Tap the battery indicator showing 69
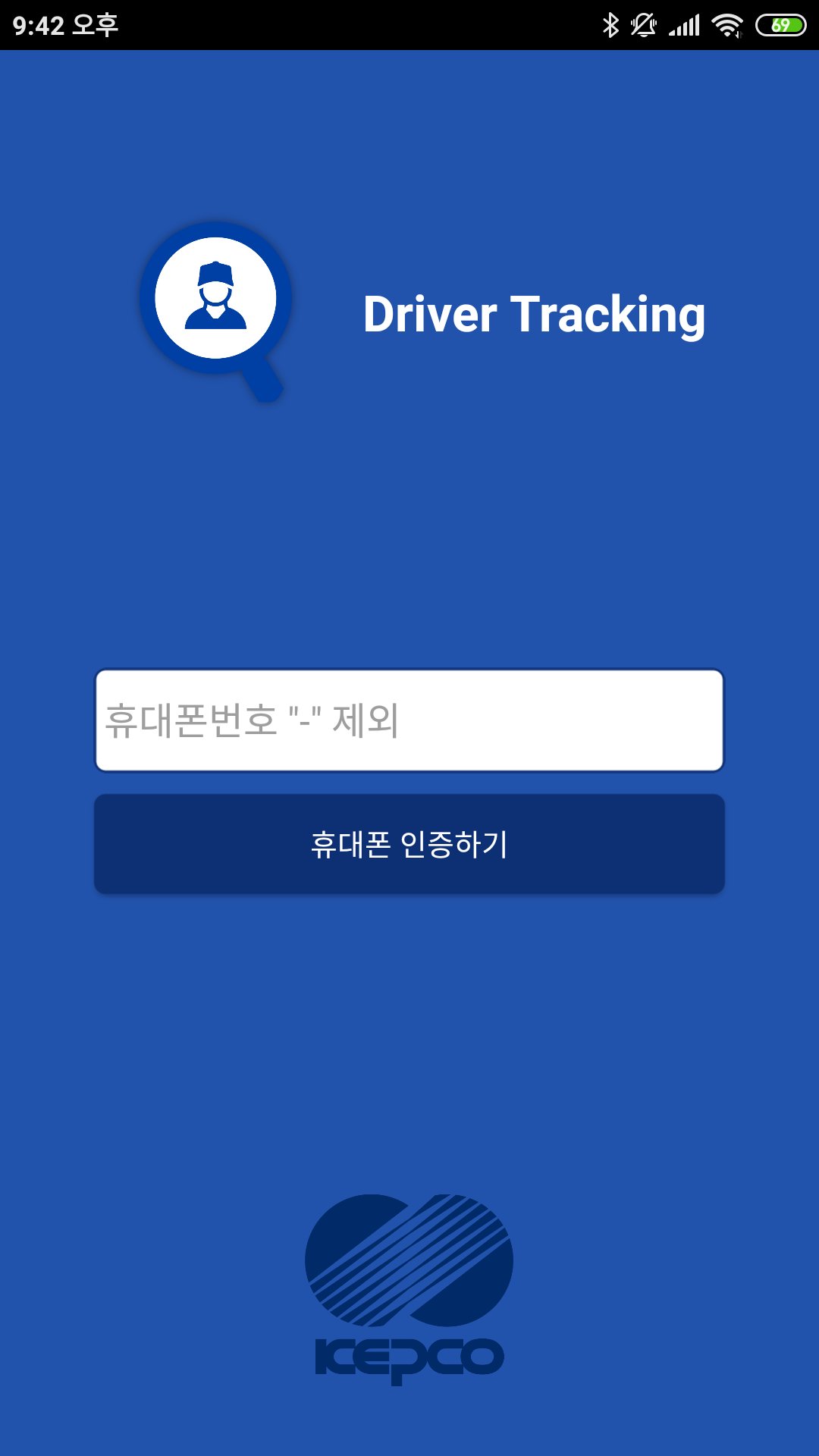819x1456 pixels. [x=777, y=24]
